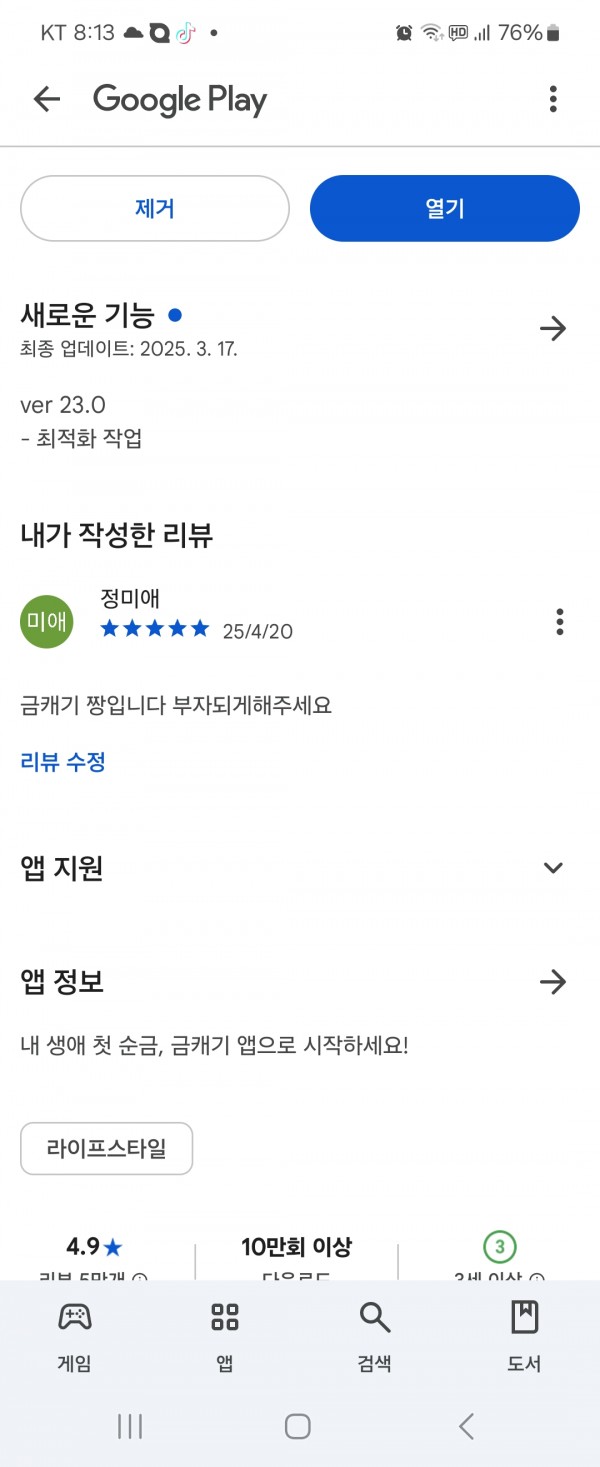Open the 새로운 기능 details arrow
The height and width of the screenshot is (1467, 600).
point(552,329)
